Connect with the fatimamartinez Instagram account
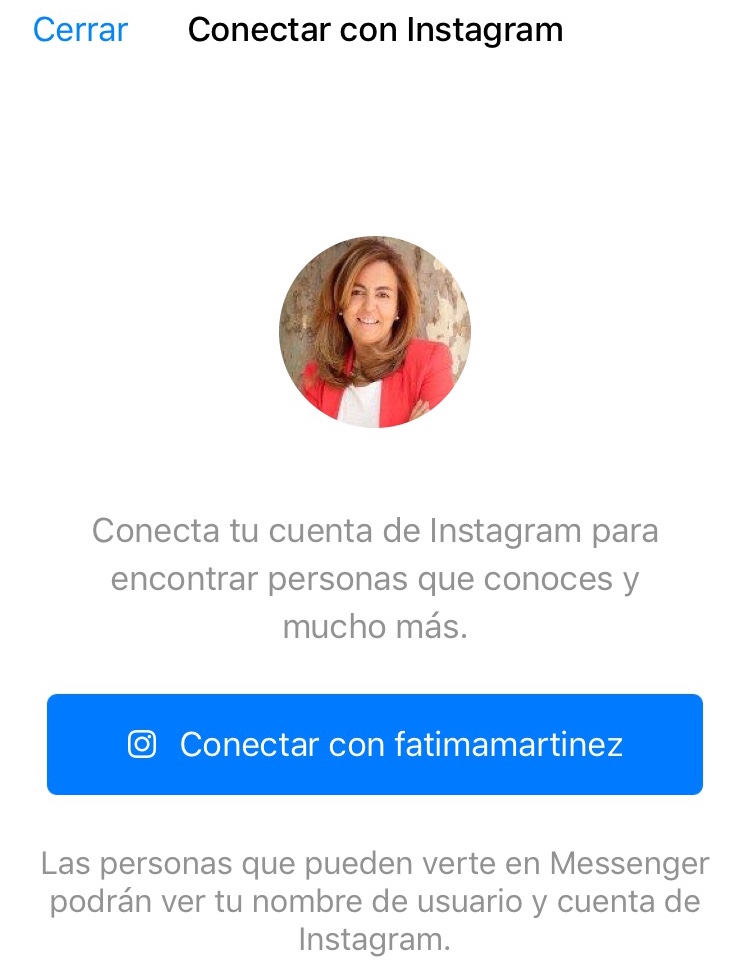Viewport: 750px width, 974px height. (x=375, y=744)
